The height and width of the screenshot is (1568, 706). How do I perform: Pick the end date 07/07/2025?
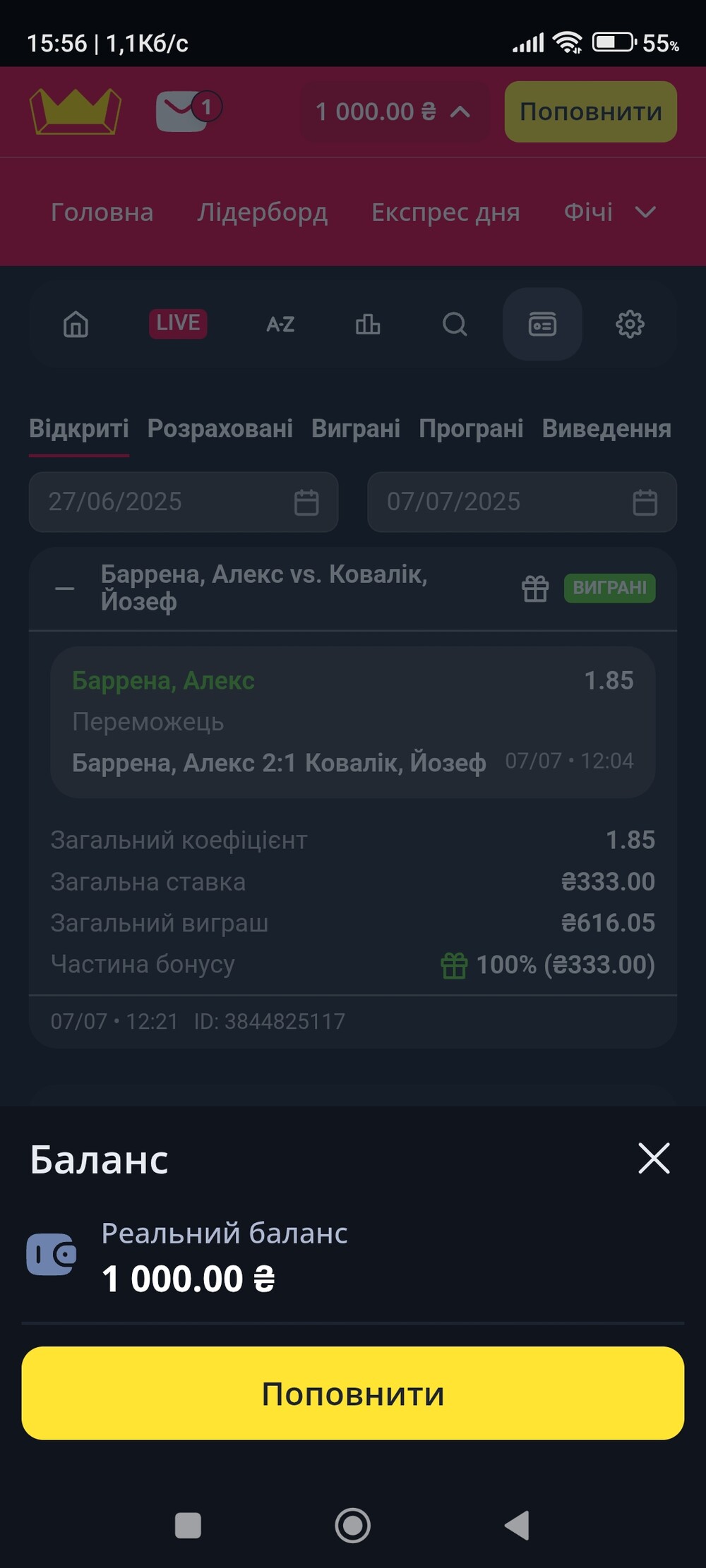coord(522,502)
